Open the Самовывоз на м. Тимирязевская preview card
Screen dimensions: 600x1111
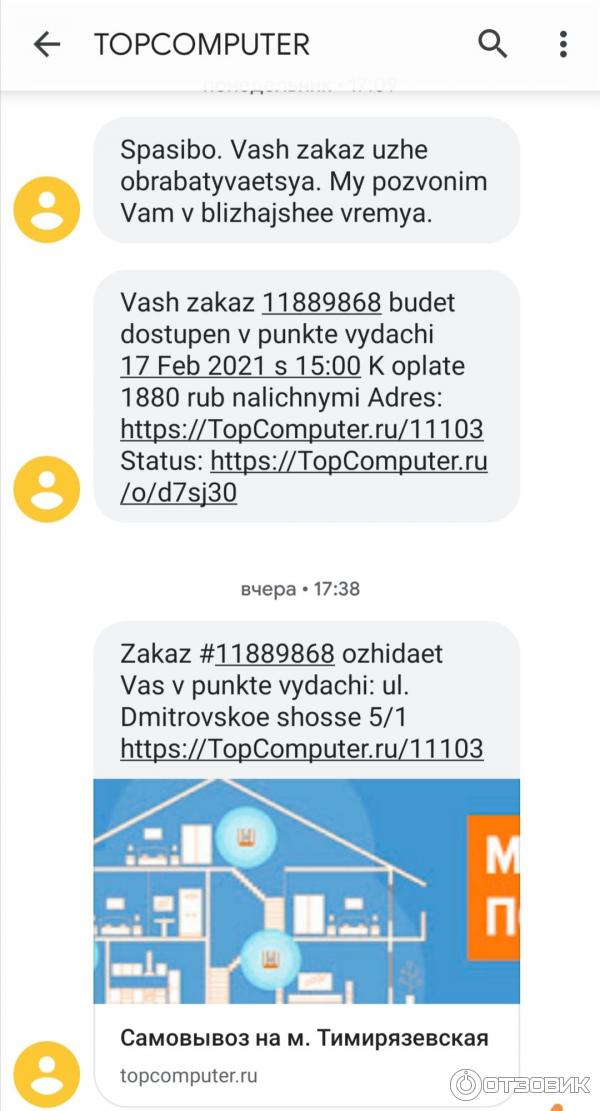click(x=306, y=1038)
